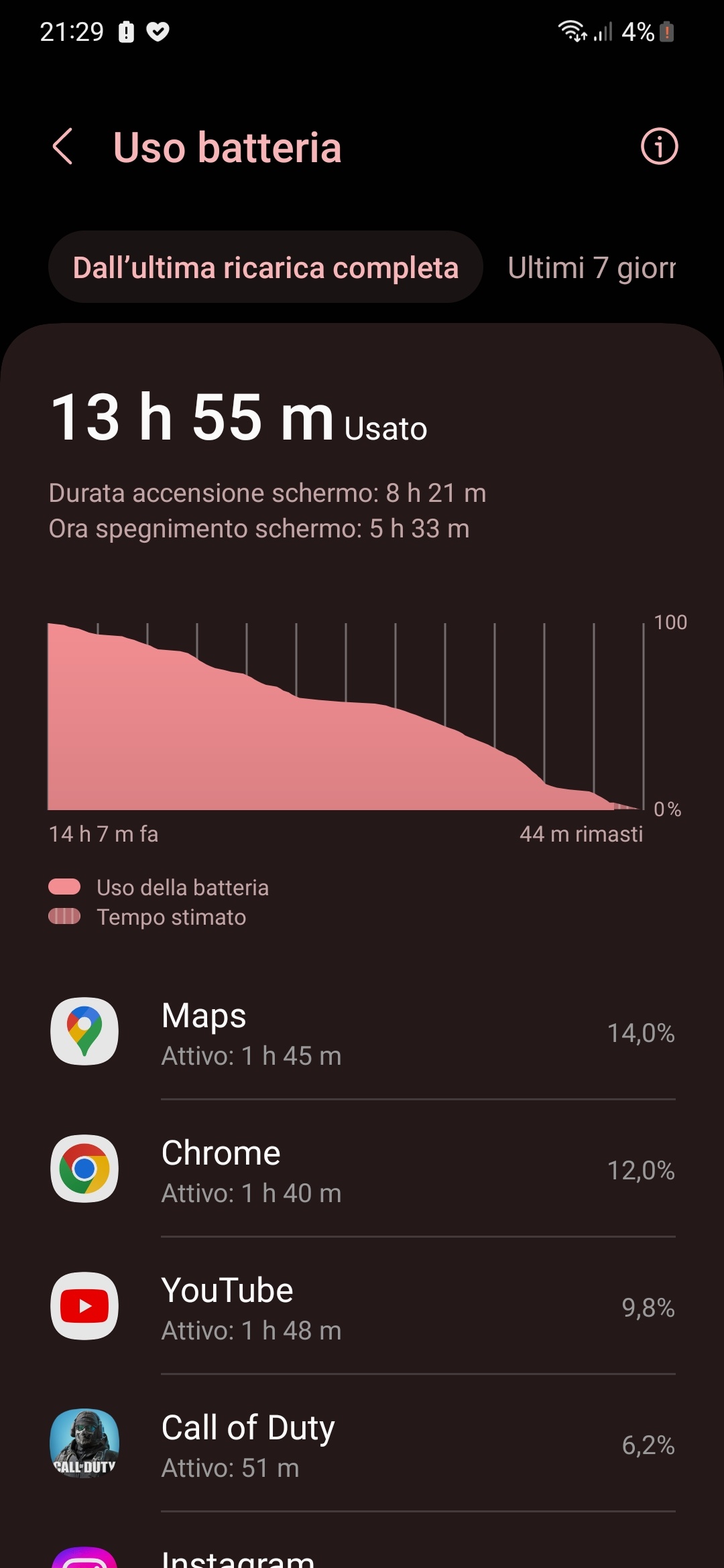Go back from Uso batteria
Screen dimensions: 724x1568
coord(62,147)
